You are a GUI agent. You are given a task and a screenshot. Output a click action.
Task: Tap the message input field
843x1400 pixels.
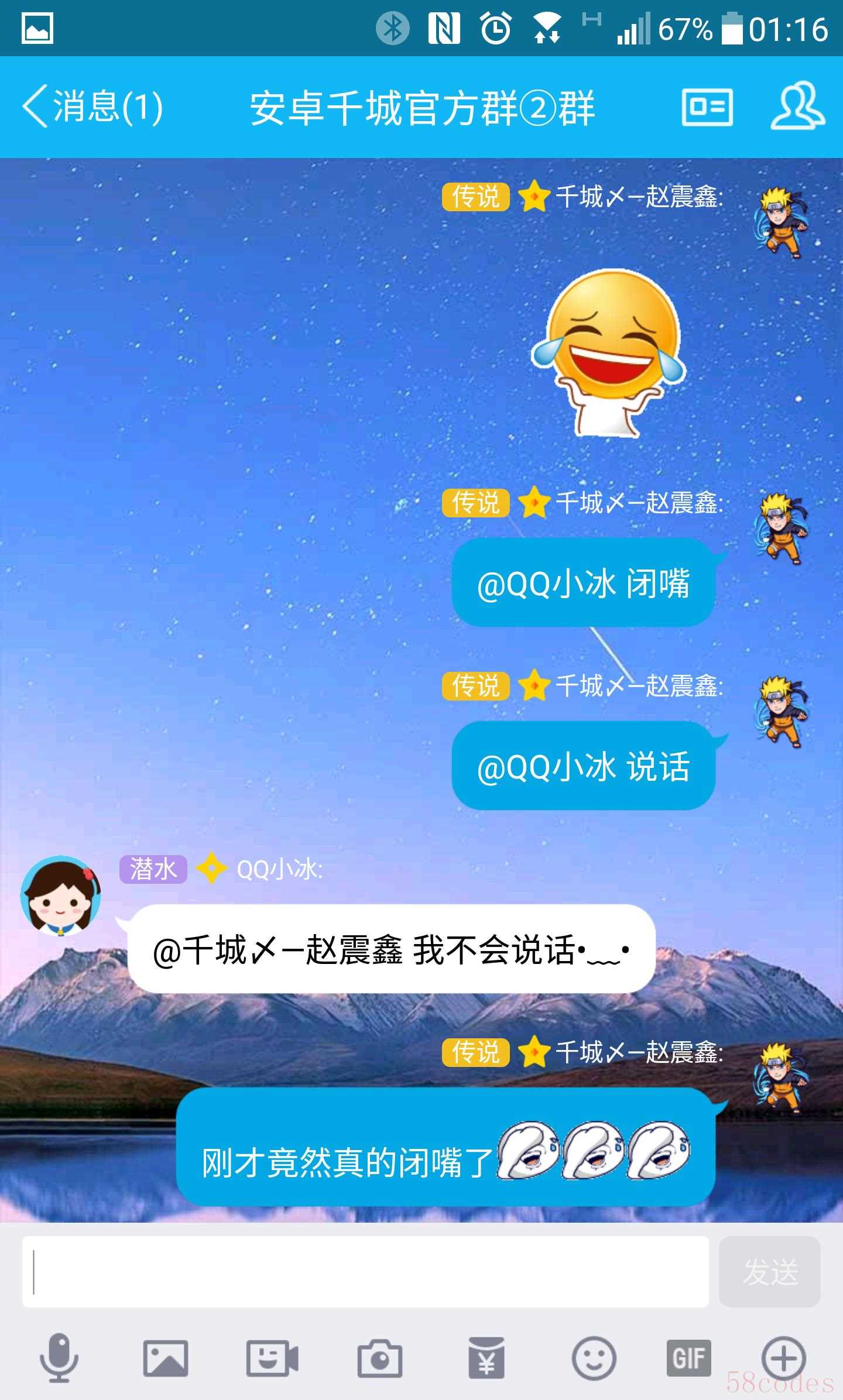click(365, 1271)
